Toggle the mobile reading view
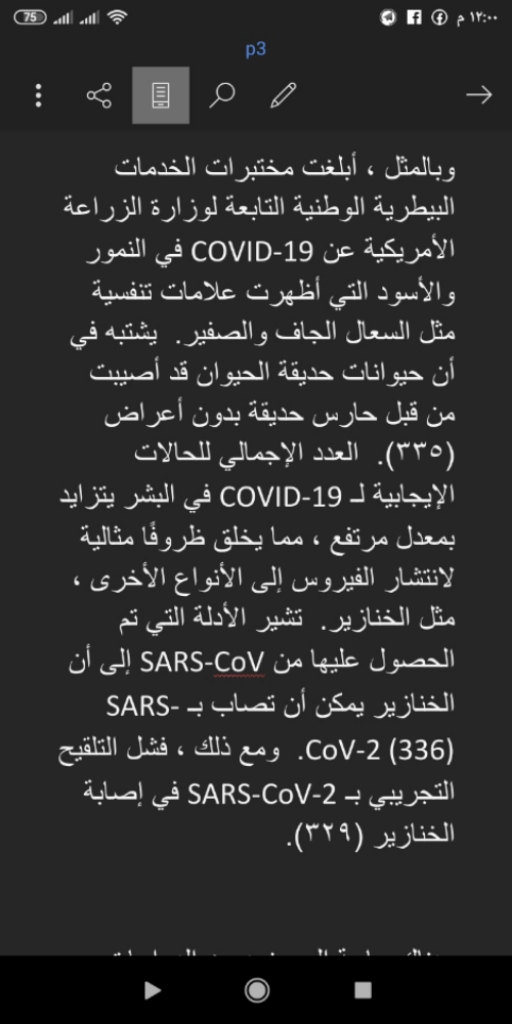512x1024 pixels. tap(161, 95)
